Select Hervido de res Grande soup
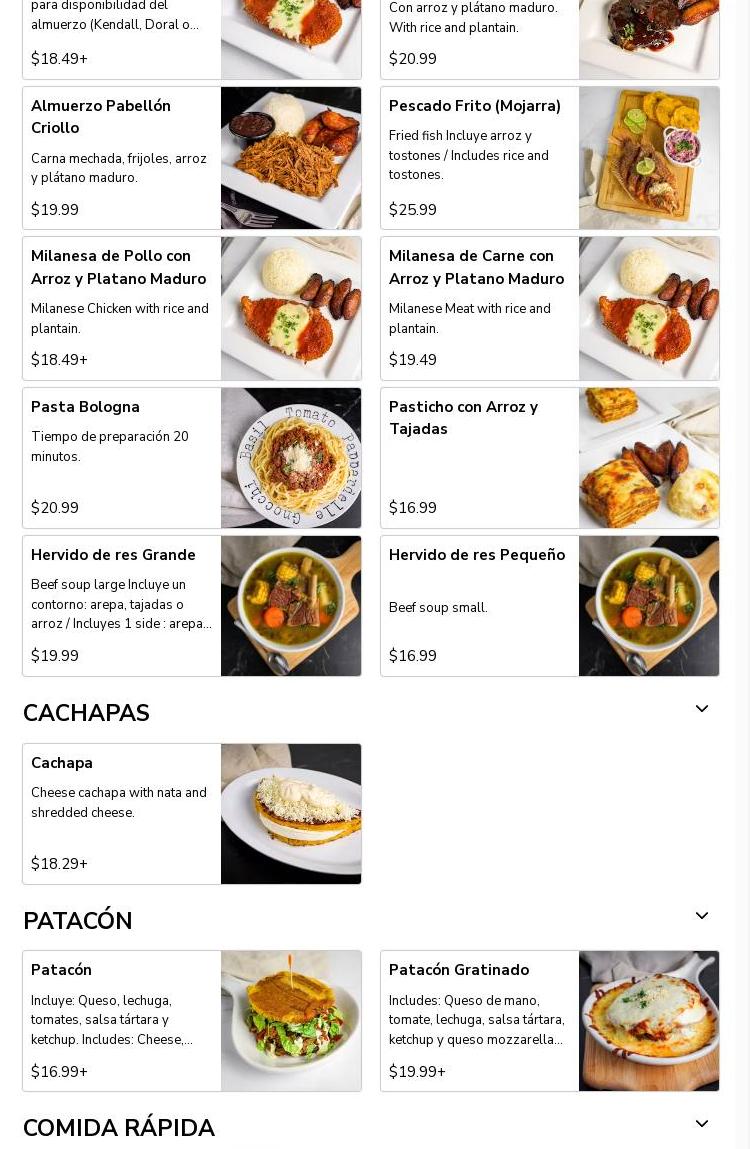The width and height of the screenshot is (750, 1149). pos(192,606)
